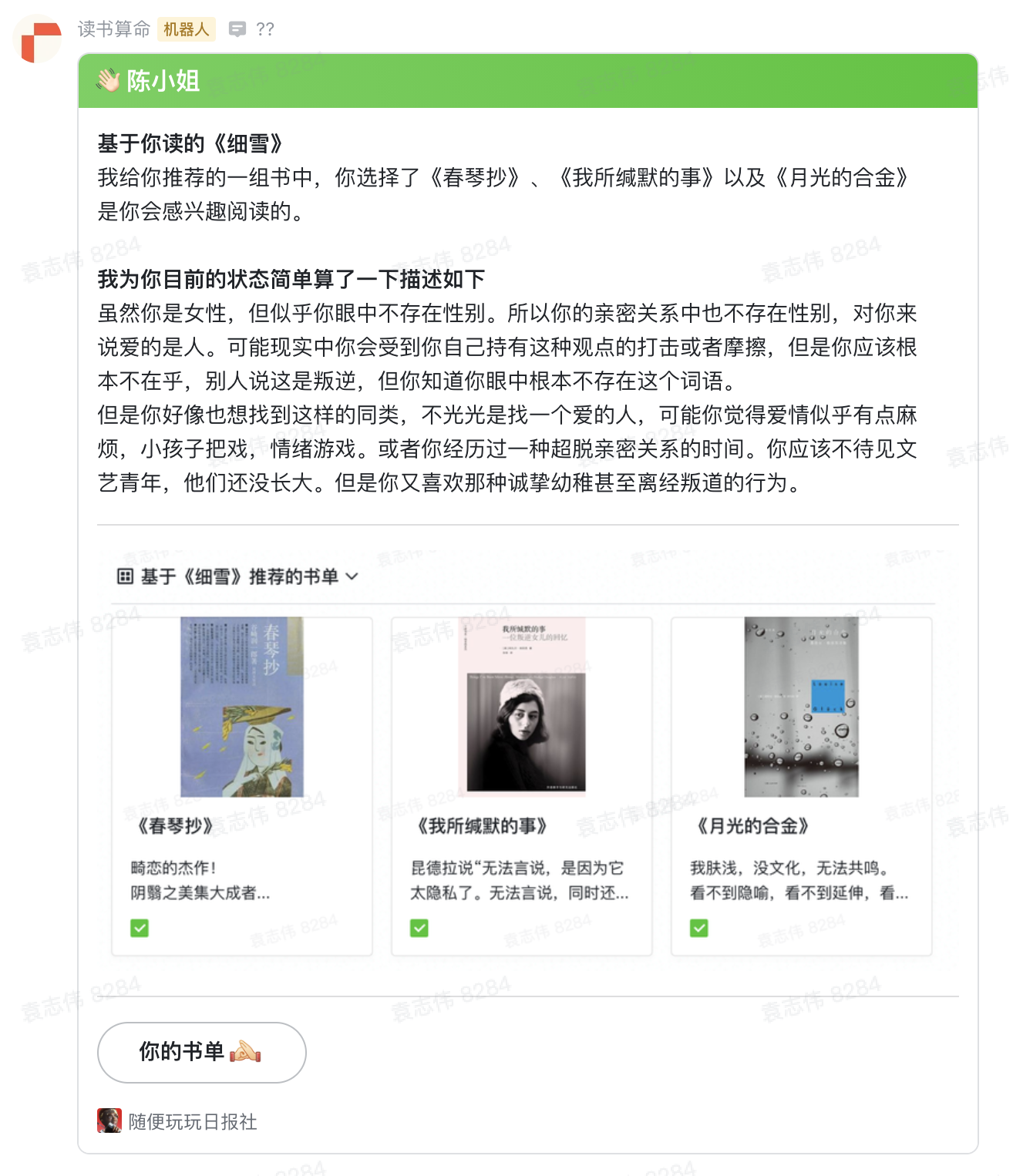1013x1176 pixels.
Task: Expand the 基于《细雪》推荐的书单 dropdown
Action: click(237, 576)
